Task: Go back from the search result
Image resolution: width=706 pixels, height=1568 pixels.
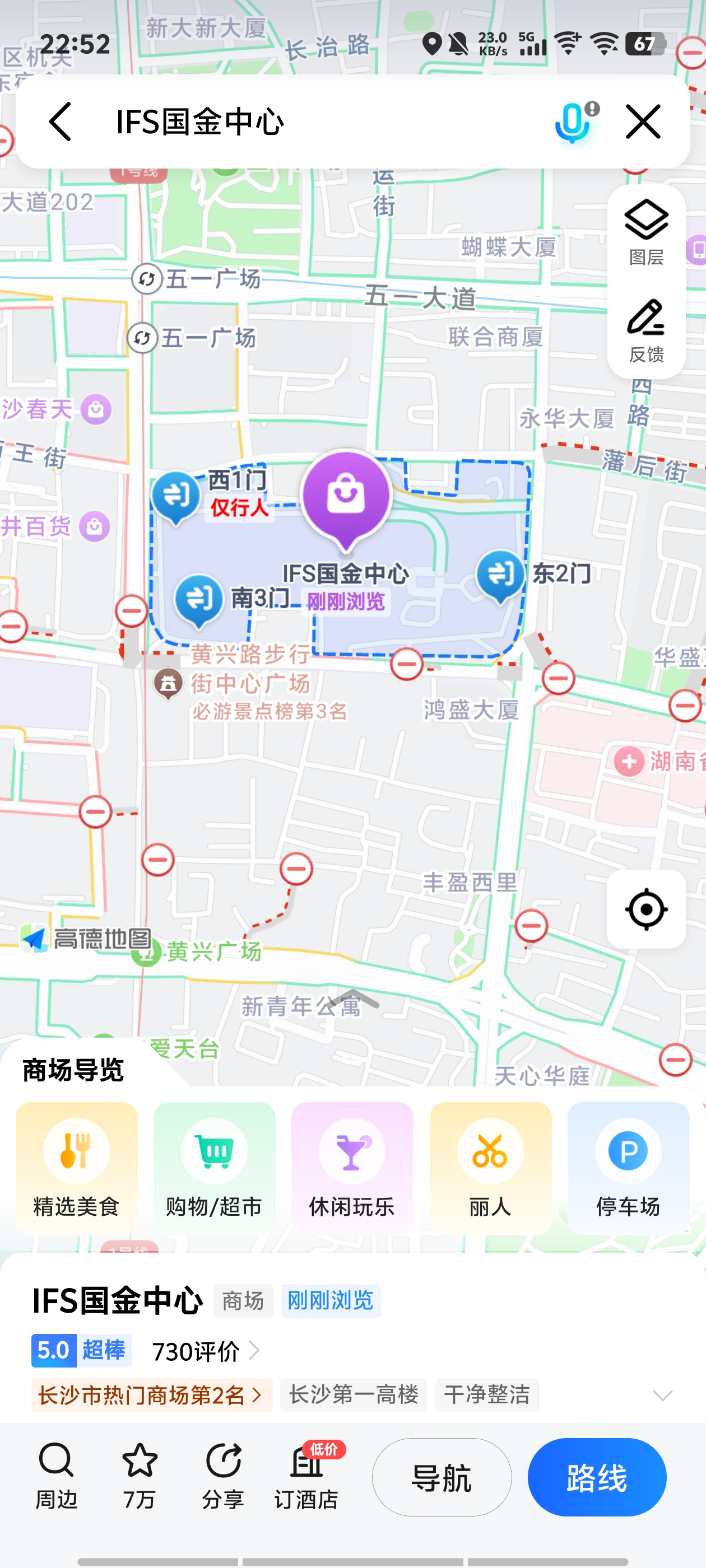Action: pyautogui.click(x=61, y=122)
